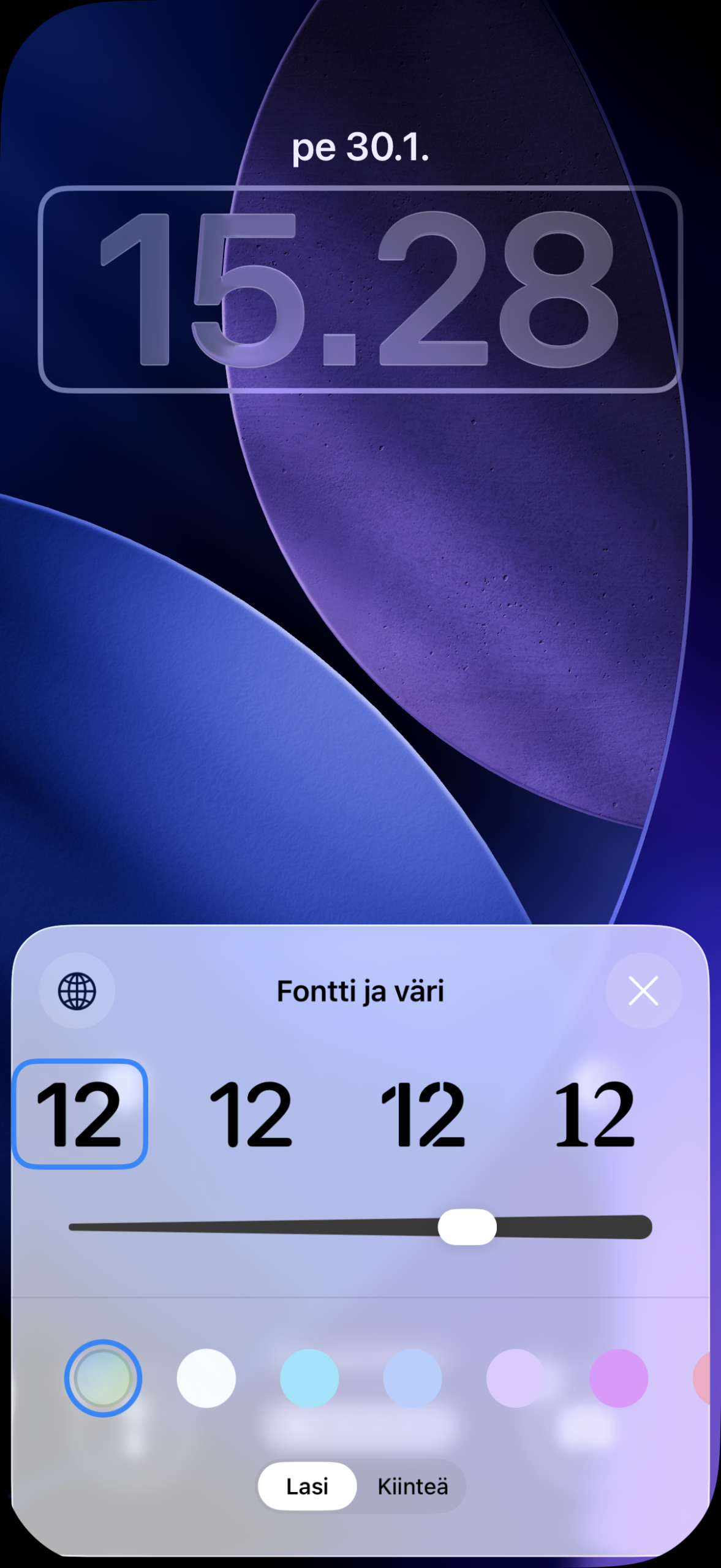Tap the date widget pe 30.1.

point(360,148)
